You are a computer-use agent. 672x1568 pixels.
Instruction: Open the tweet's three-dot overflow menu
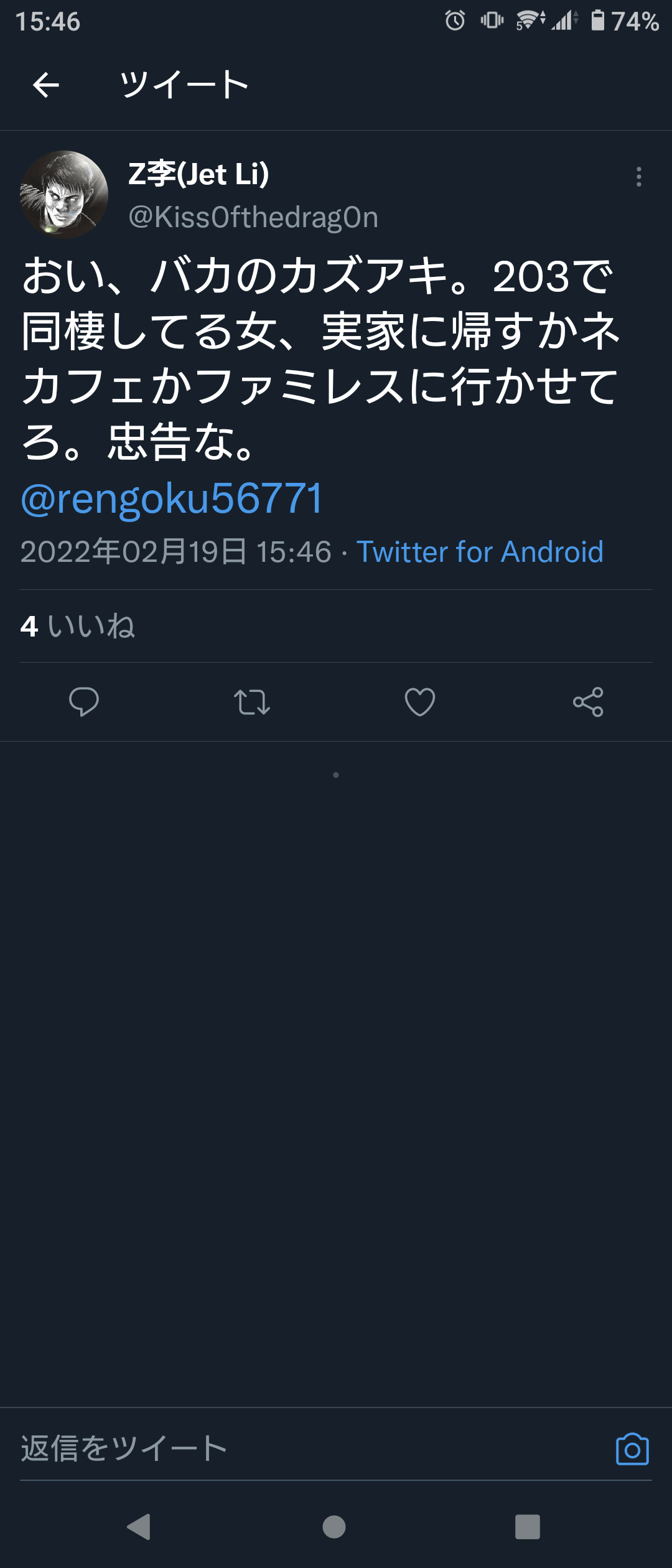pos(638,177)
